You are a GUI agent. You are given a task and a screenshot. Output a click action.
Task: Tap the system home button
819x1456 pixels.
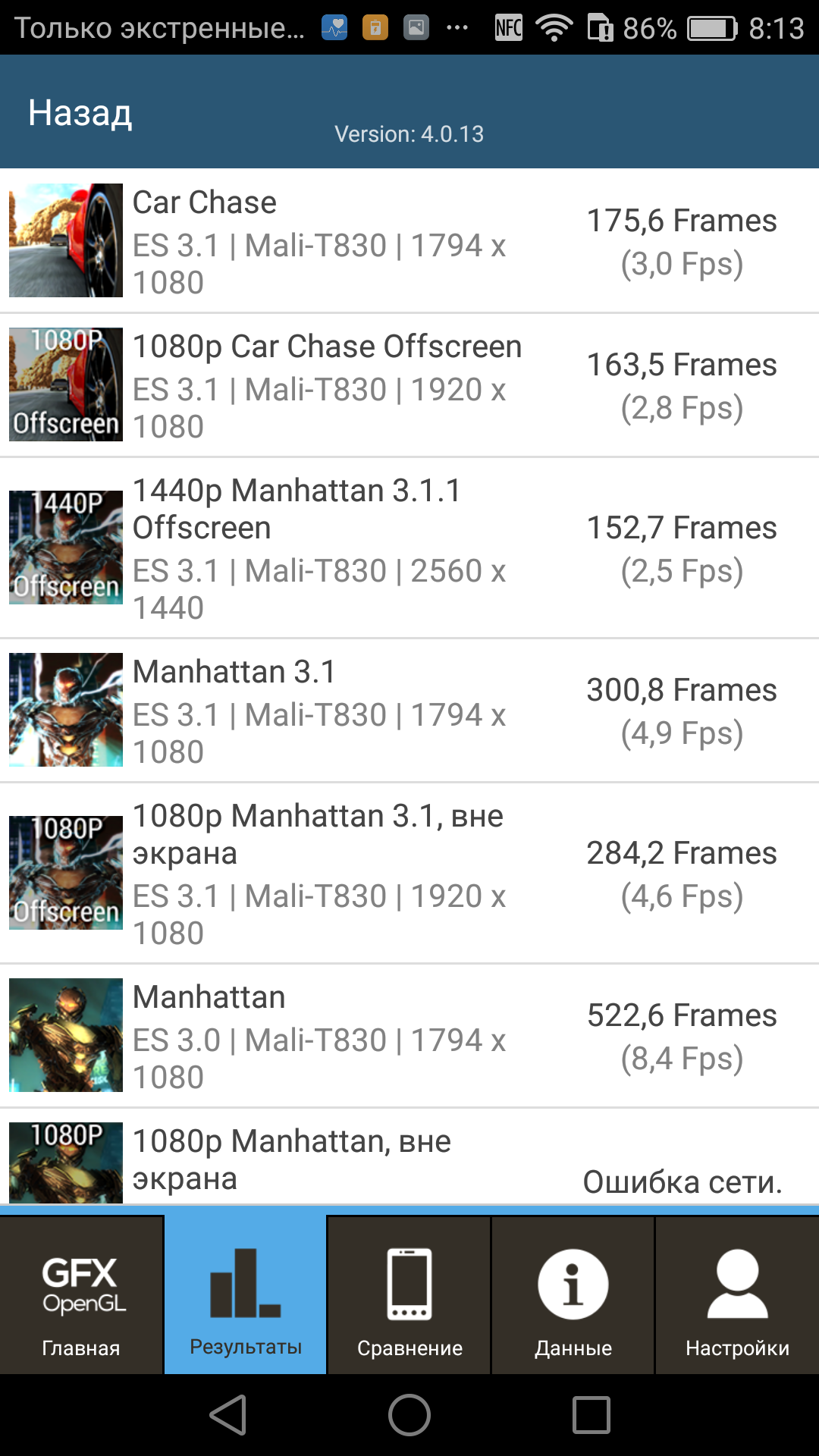[409, 1415]
